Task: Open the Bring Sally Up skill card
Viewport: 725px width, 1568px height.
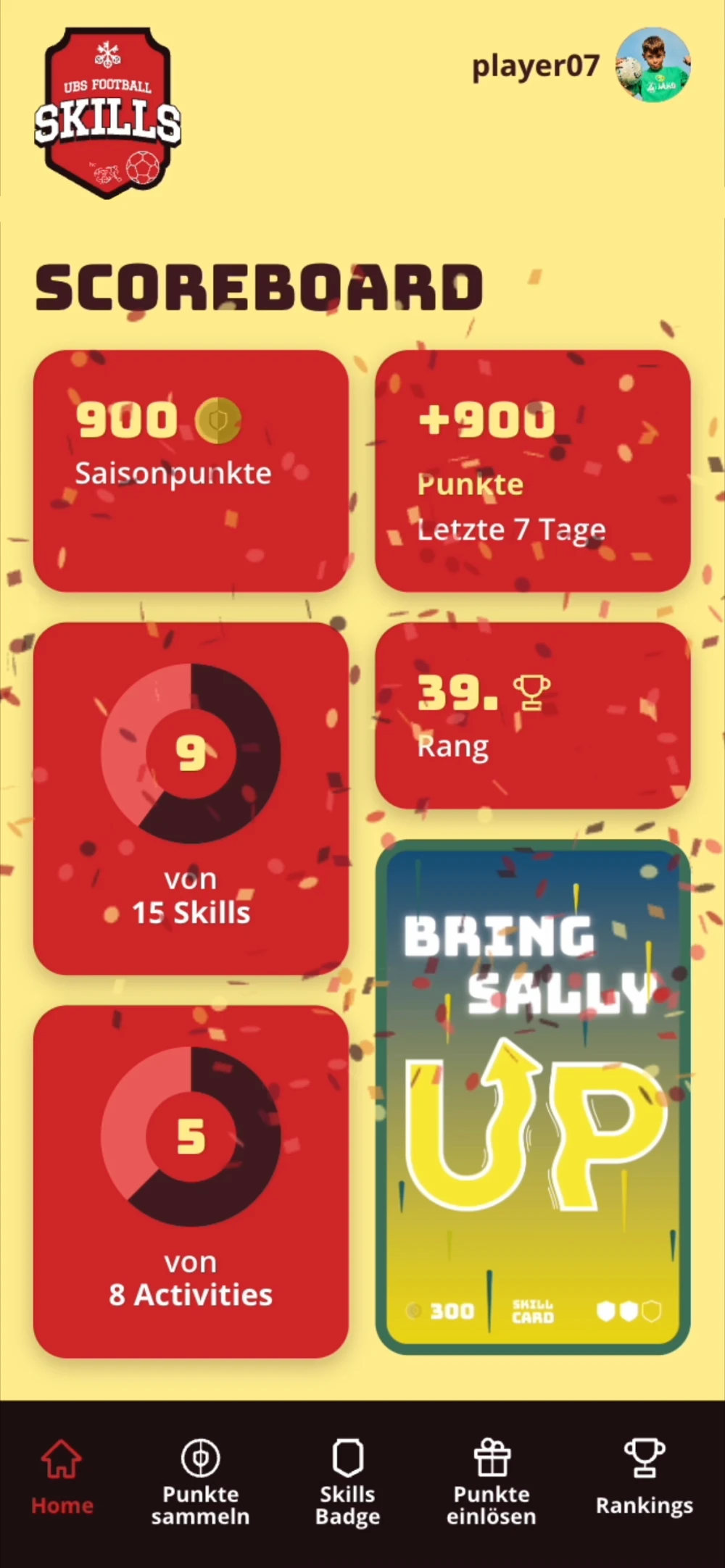Action: pos(533,1096)
